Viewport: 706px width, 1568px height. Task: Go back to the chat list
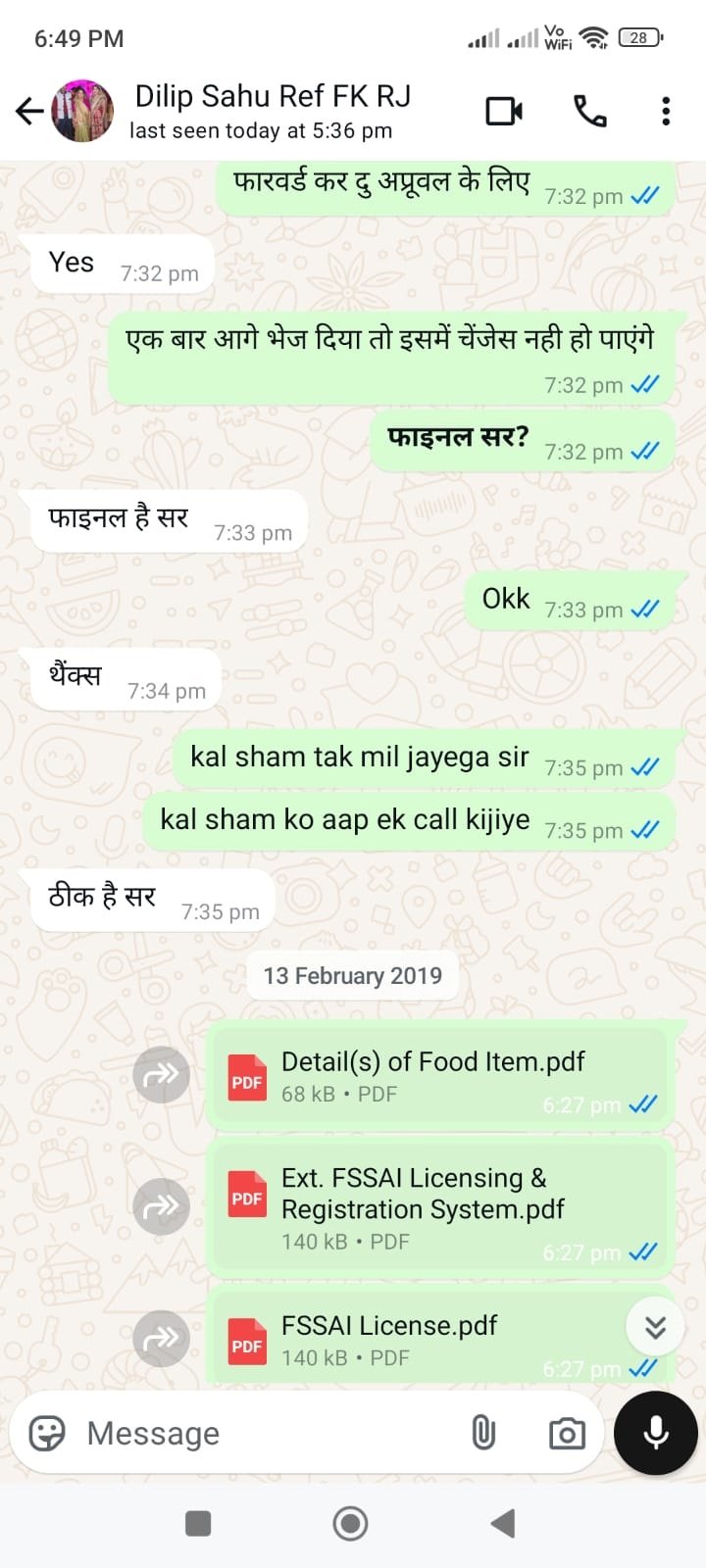pos(29,112)
